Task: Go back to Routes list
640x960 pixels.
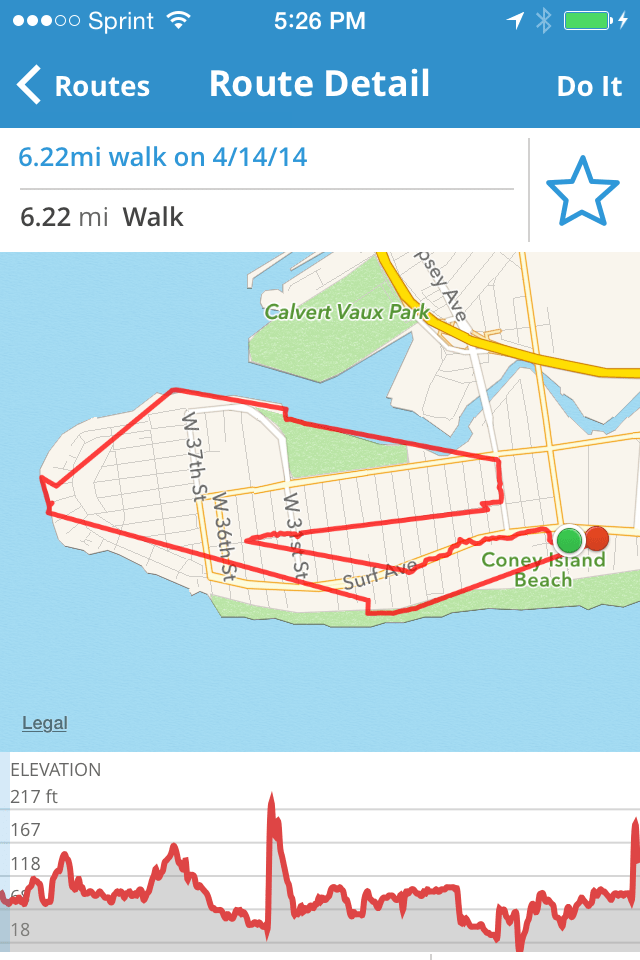Action: coord(84,86)
